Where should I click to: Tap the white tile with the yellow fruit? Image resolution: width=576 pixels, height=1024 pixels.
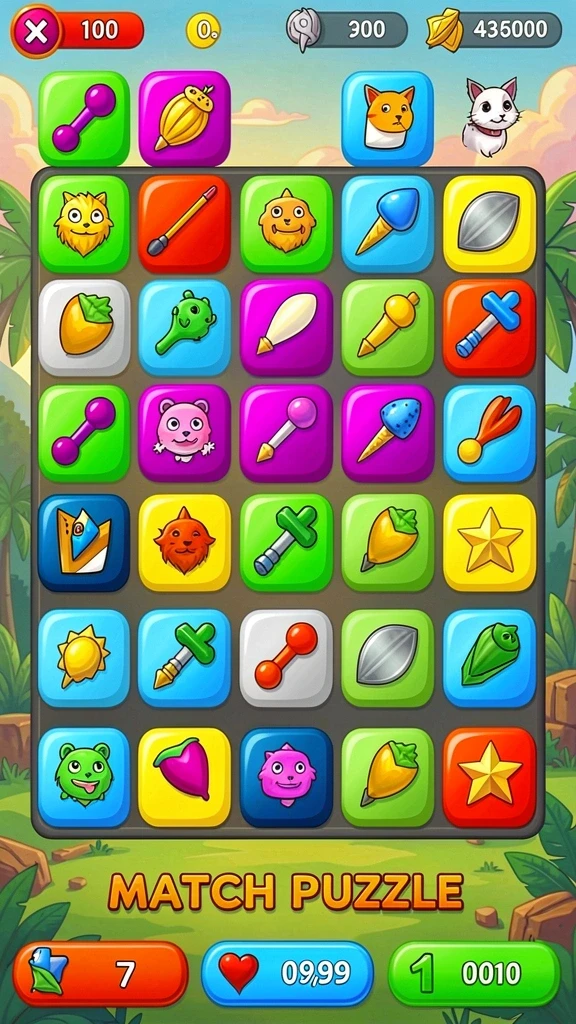pos(84,328)
